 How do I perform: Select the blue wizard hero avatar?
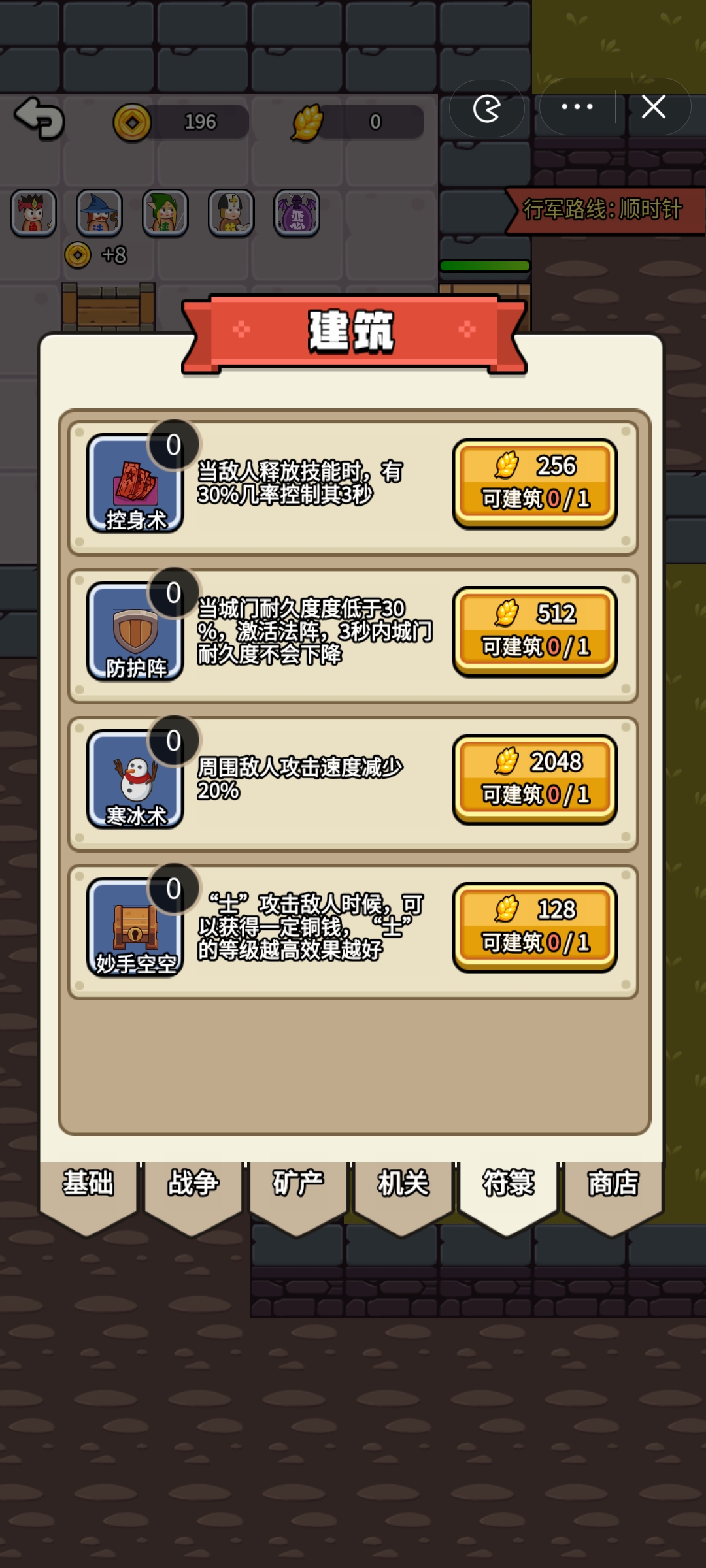pyautogui.click(x=99, y=213)
